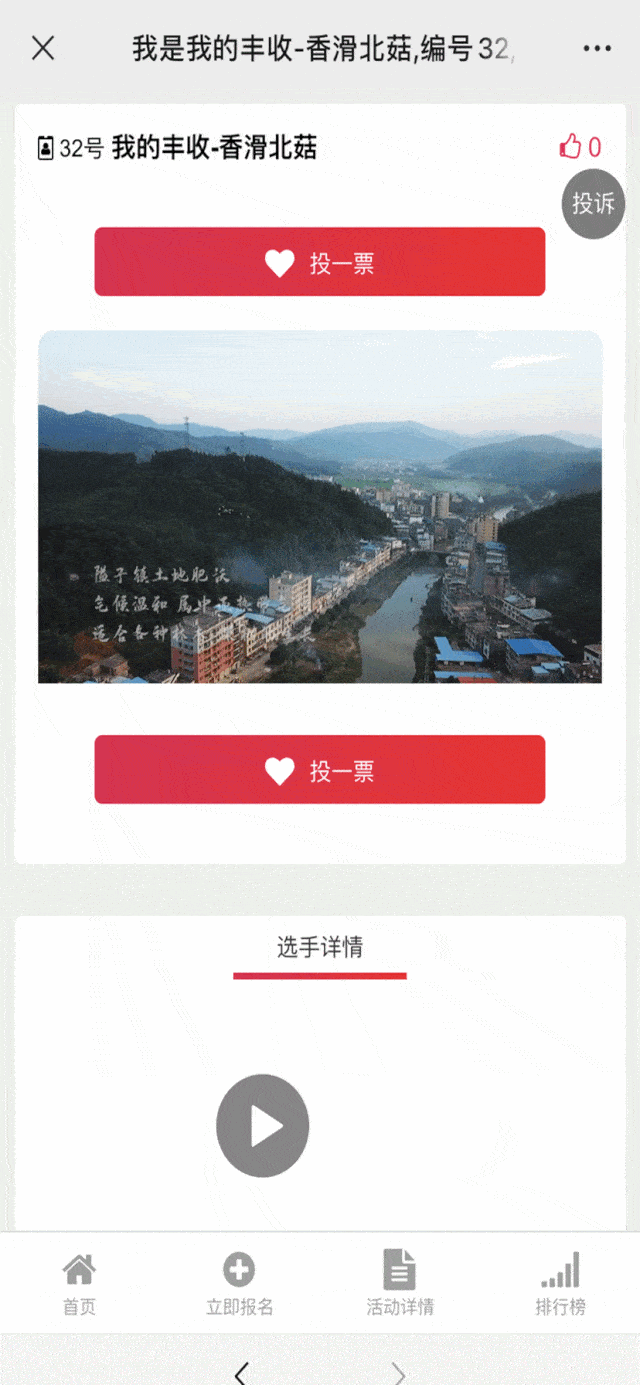This screenshot has width=640, height=1385.
Task: Select the 选手详情 tab
Action: tap(320, 948)
